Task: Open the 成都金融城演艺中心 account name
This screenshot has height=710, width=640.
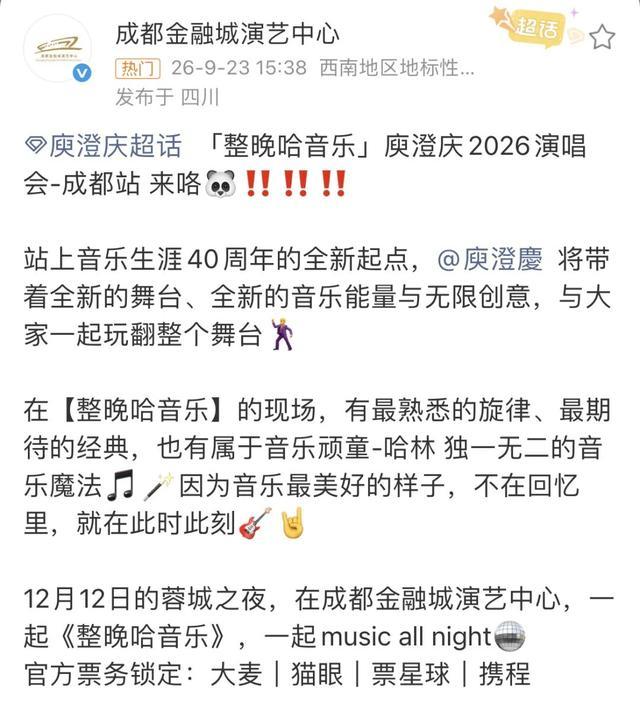Action: 227,34
